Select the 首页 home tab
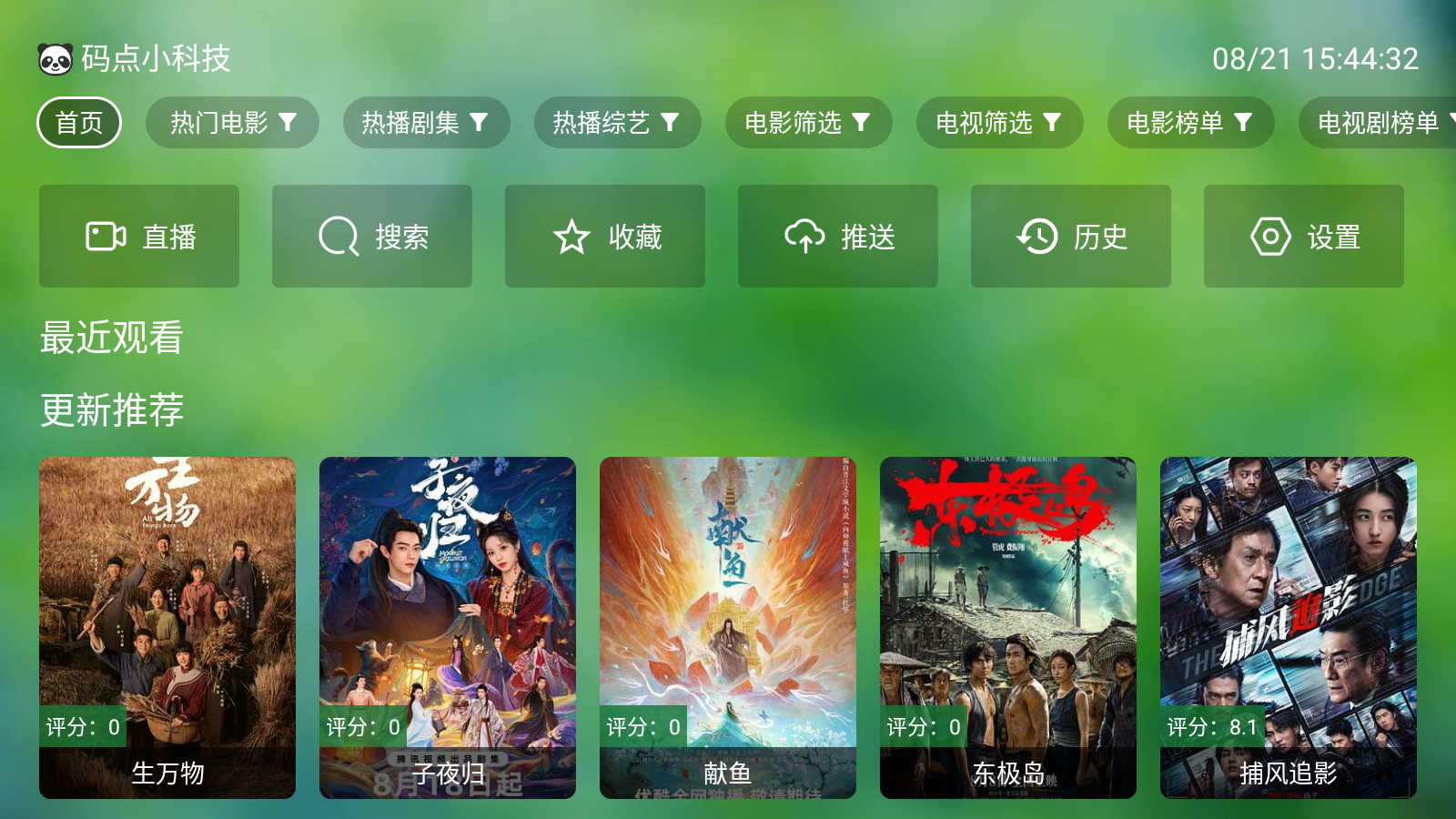The height and width of the screenshot is (819, 1456). pyautogui.click(x=79, y=123)
